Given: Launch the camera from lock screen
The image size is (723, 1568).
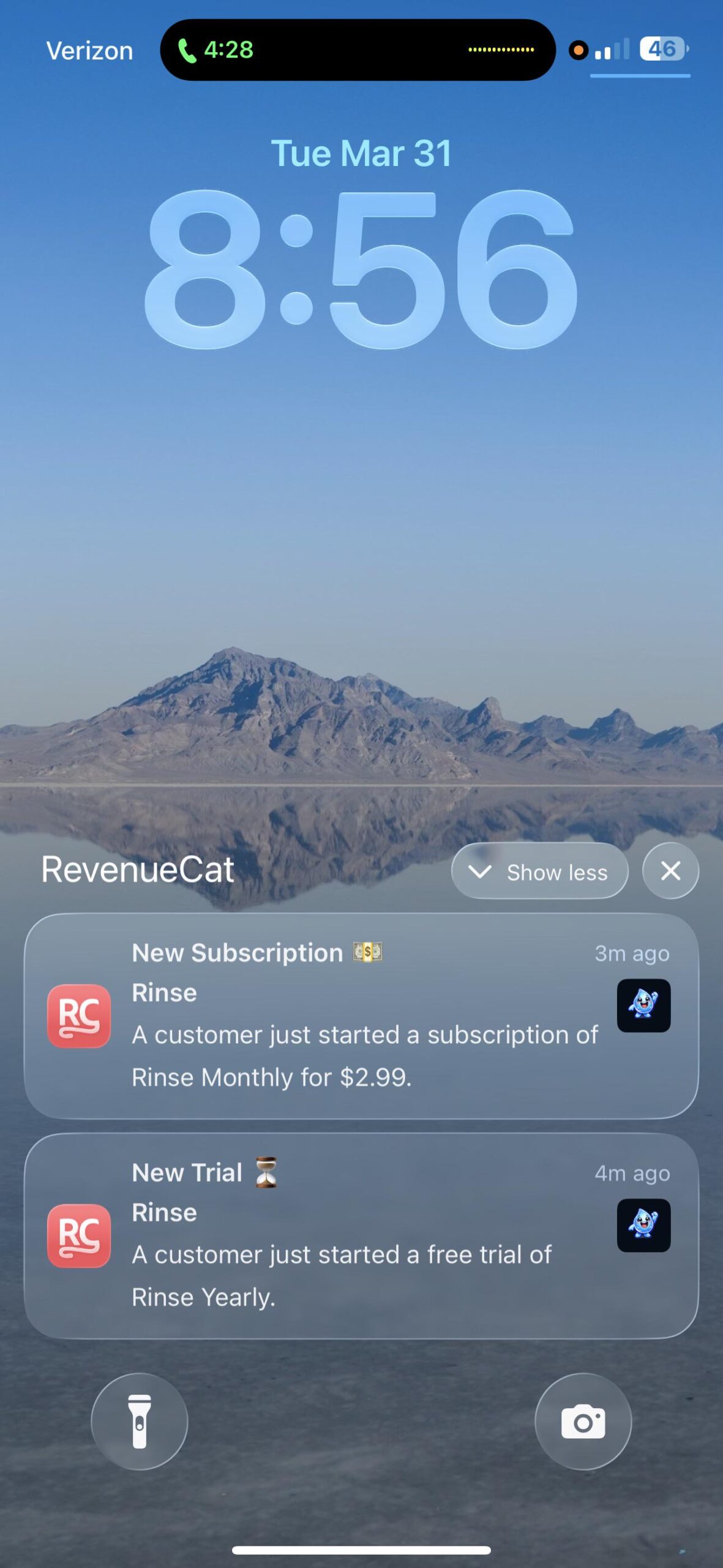Looking at the screenshot, I should click(x=583, y=1421).
